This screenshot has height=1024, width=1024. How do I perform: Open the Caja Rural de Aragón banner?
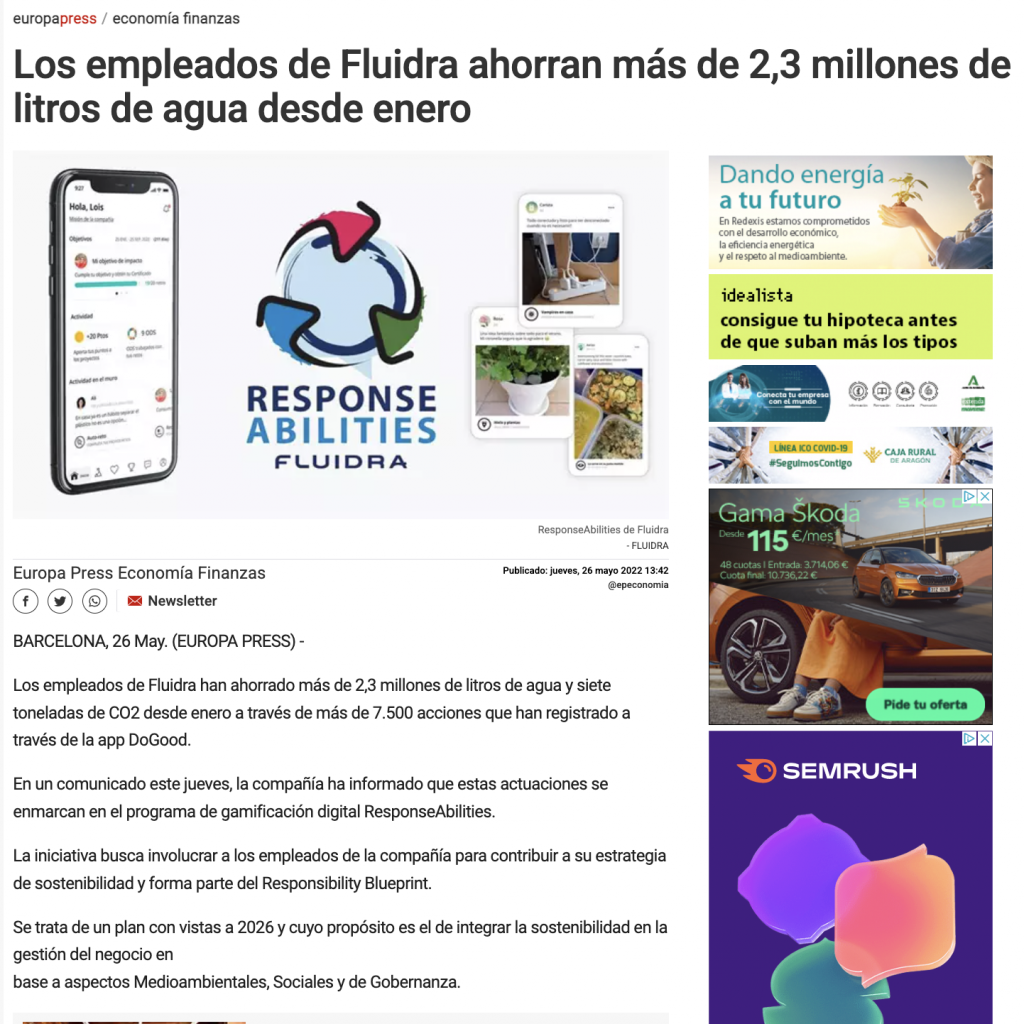[x=850, y=455]
